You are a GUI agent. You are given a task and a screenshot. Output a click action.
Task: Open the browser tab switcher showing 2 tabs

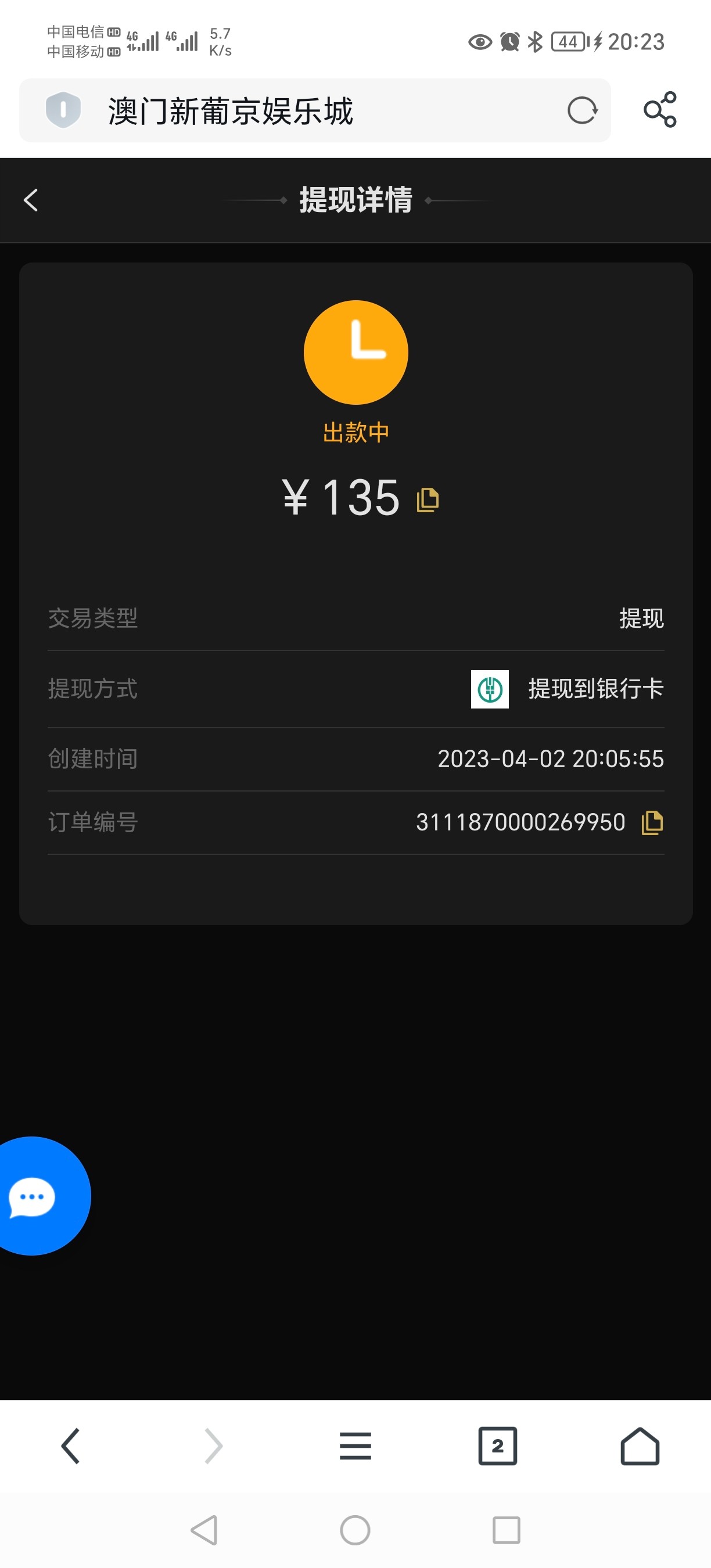click(497, 1445)
